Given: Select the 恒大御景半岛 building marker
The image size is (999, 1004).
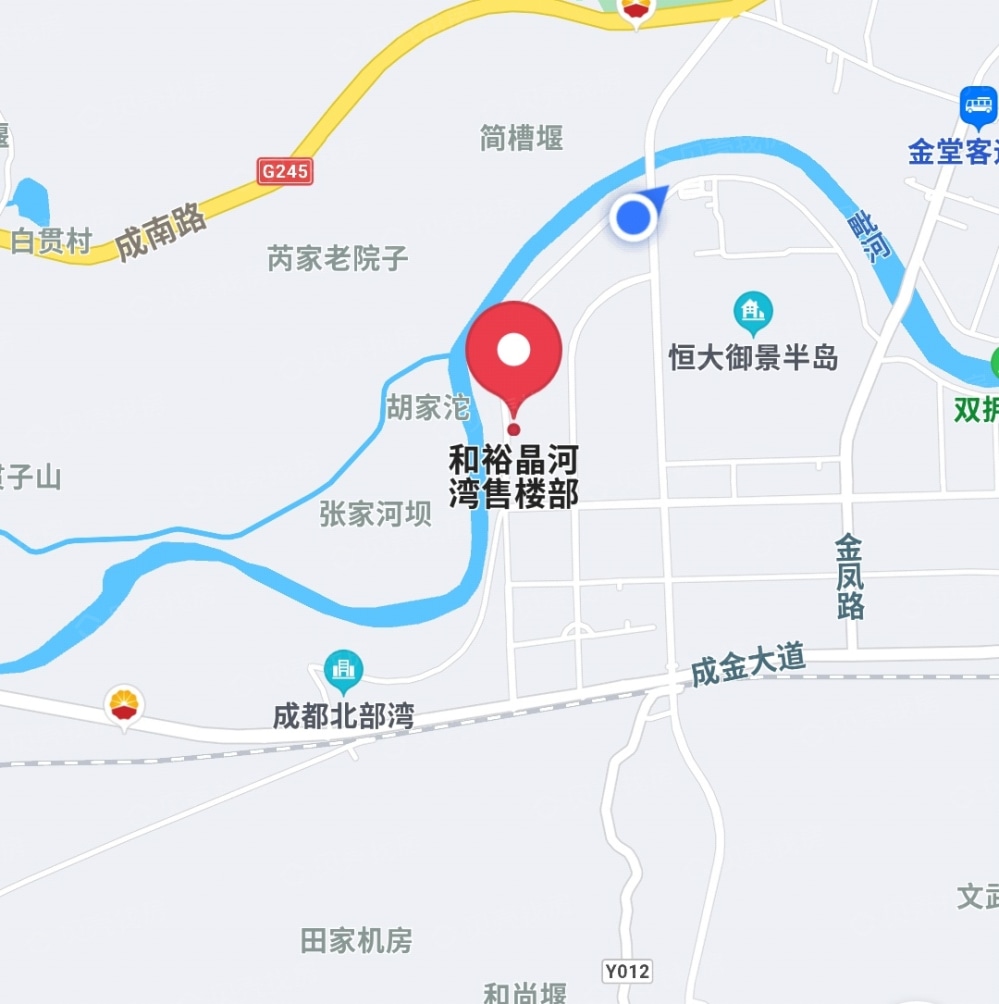Looking at the screenshot, I should point(752,313).
